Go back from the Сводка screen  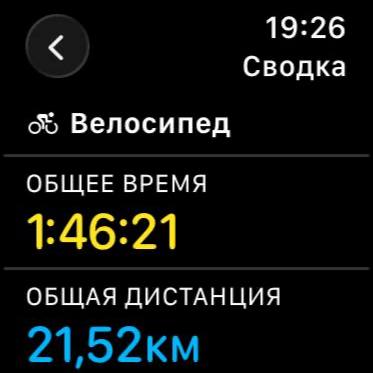point(57,47)
